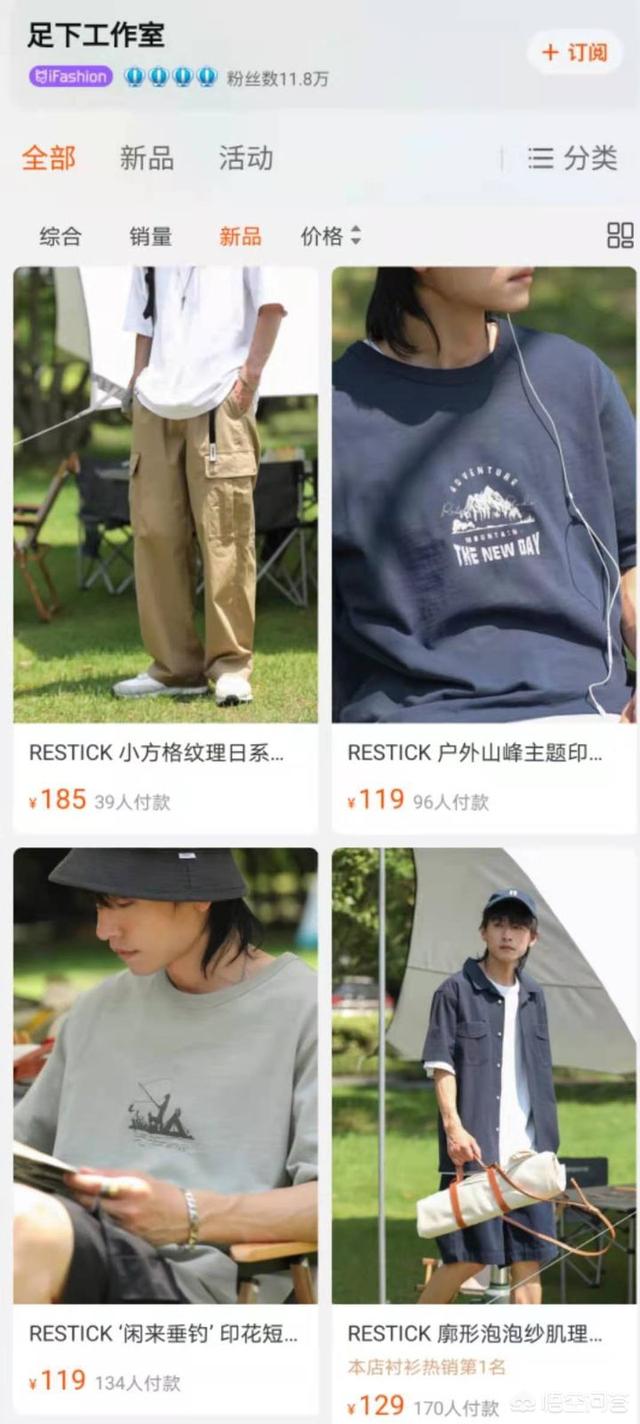640x1424 pixels.
Task: Sort products by 销量
Action: tap(150, 237)
